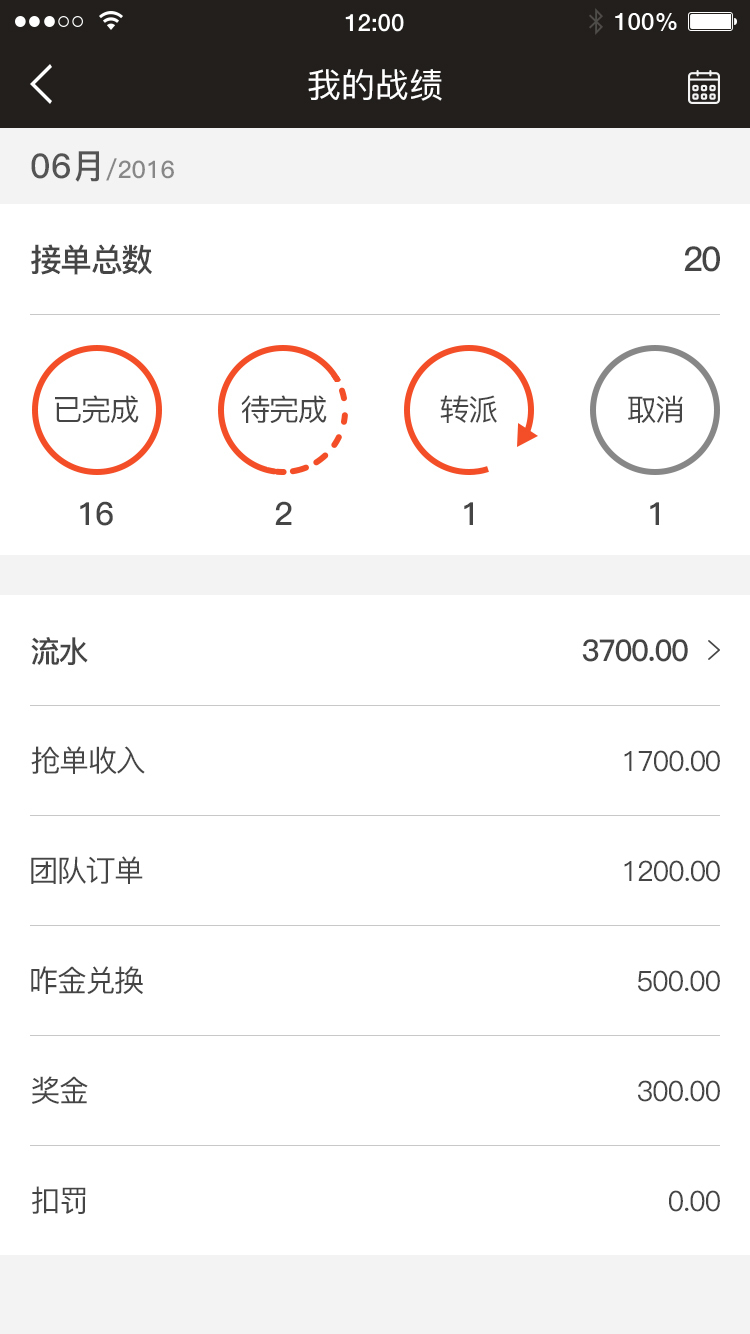Tap the back arrow to return
The height and width of the screenshot is (1334, 750).
pos(40,85)
